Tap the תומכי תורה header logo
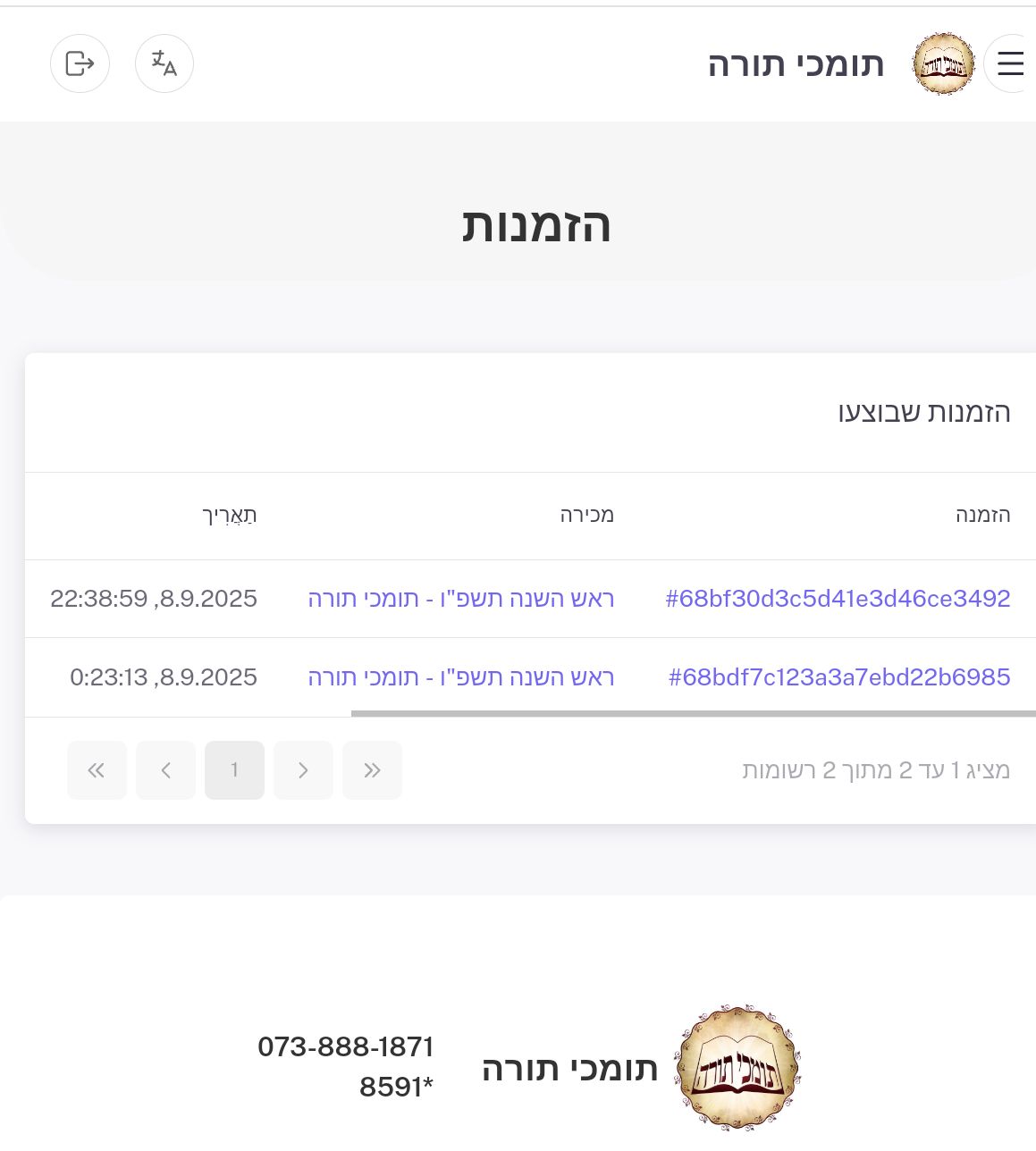 [943, 64]
